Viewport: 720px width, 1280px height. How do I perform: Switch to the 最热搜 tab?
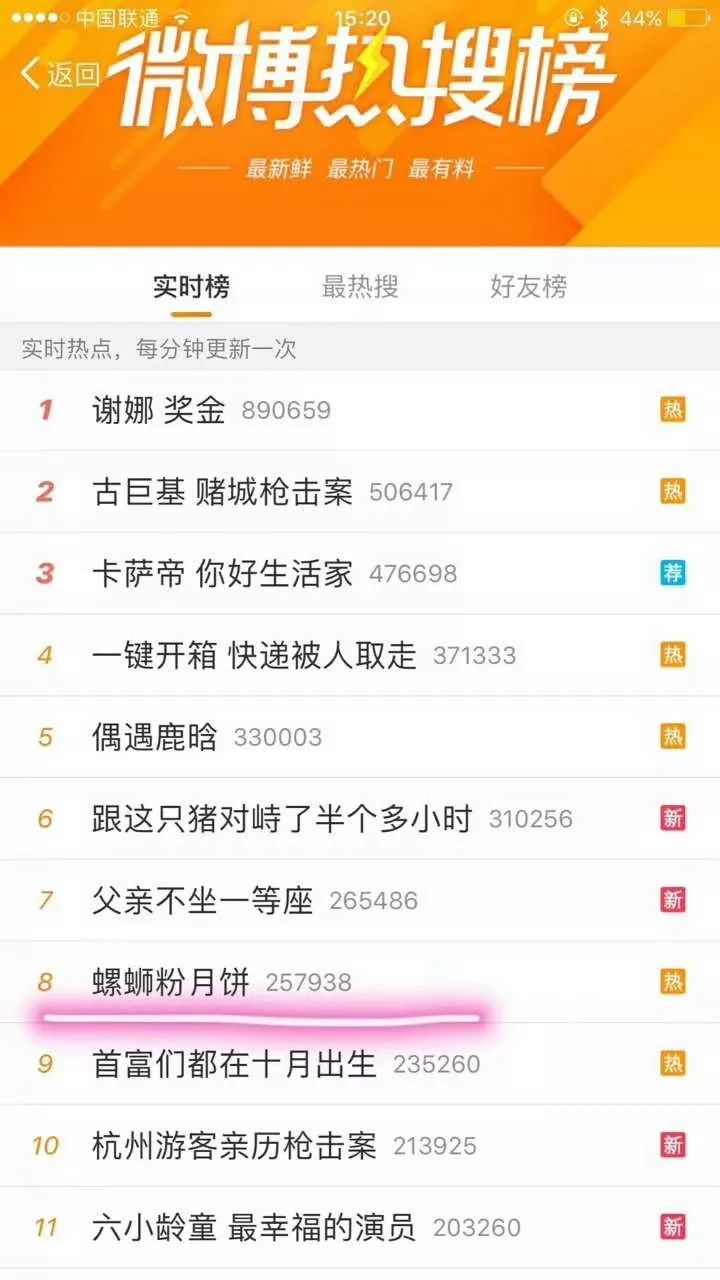pos(360,287)
